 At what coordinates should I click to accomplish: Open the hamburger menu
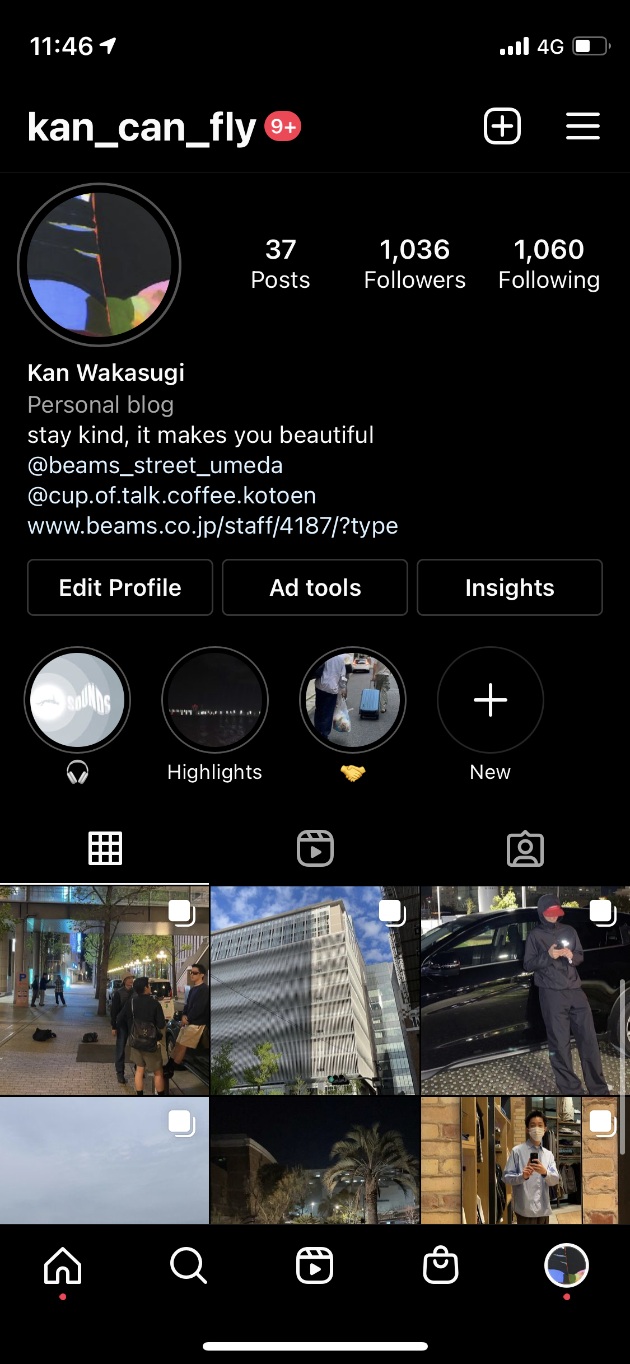tap(582, 126)
